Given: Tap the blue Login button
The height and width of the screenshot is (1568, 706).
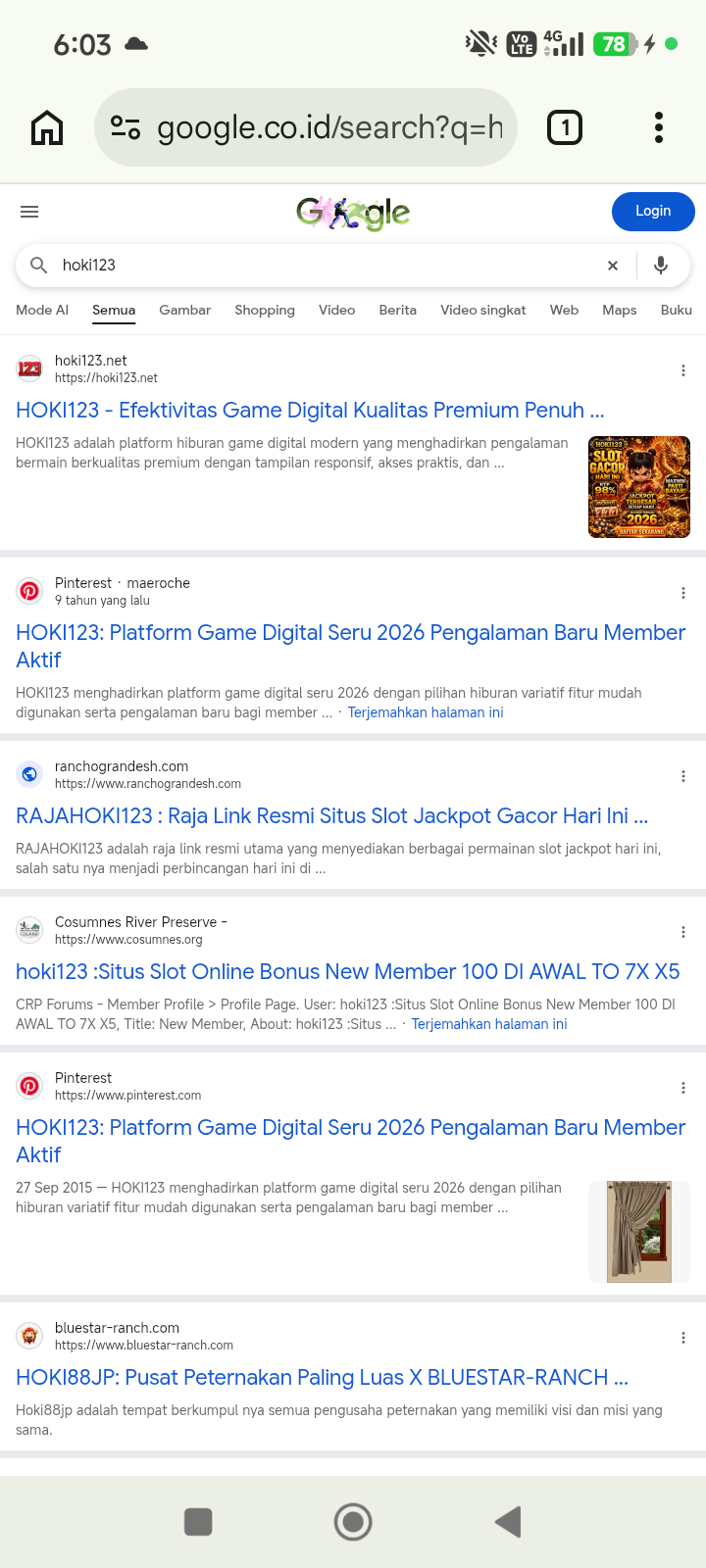Looking at the screenshot, I should point(653,211).
